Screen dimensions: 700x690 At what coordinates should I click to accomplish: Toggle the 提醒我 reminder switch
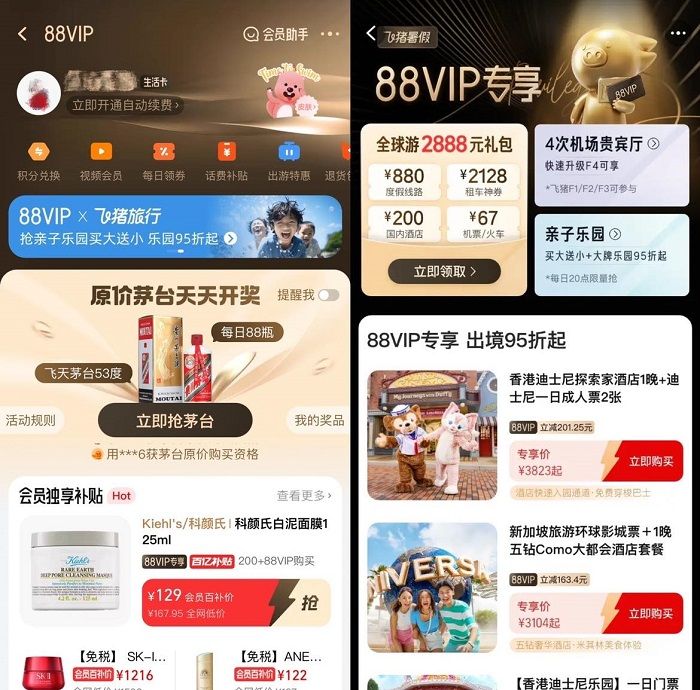click(x=328, y=295)
